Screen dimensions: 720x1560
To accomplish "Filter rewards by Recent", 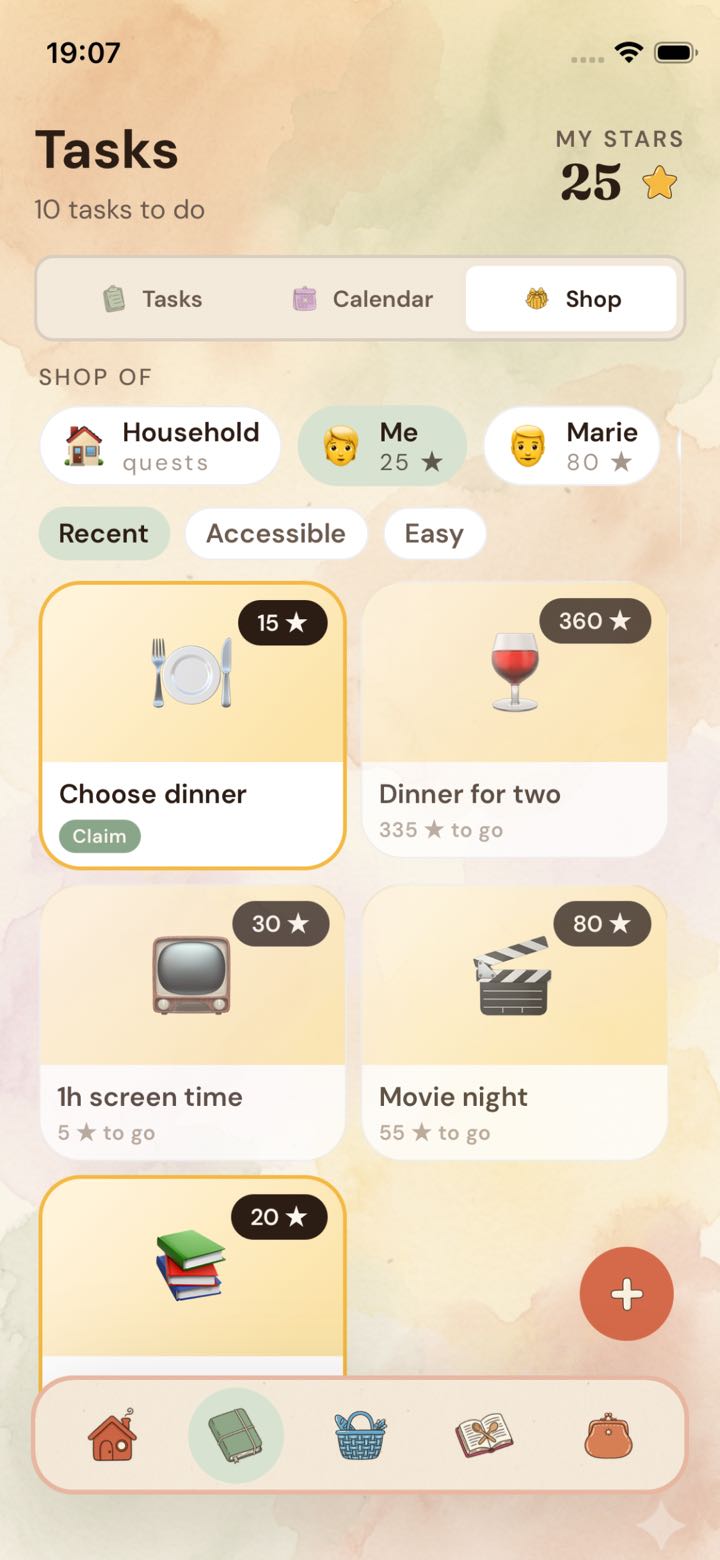I will (104, 534).
